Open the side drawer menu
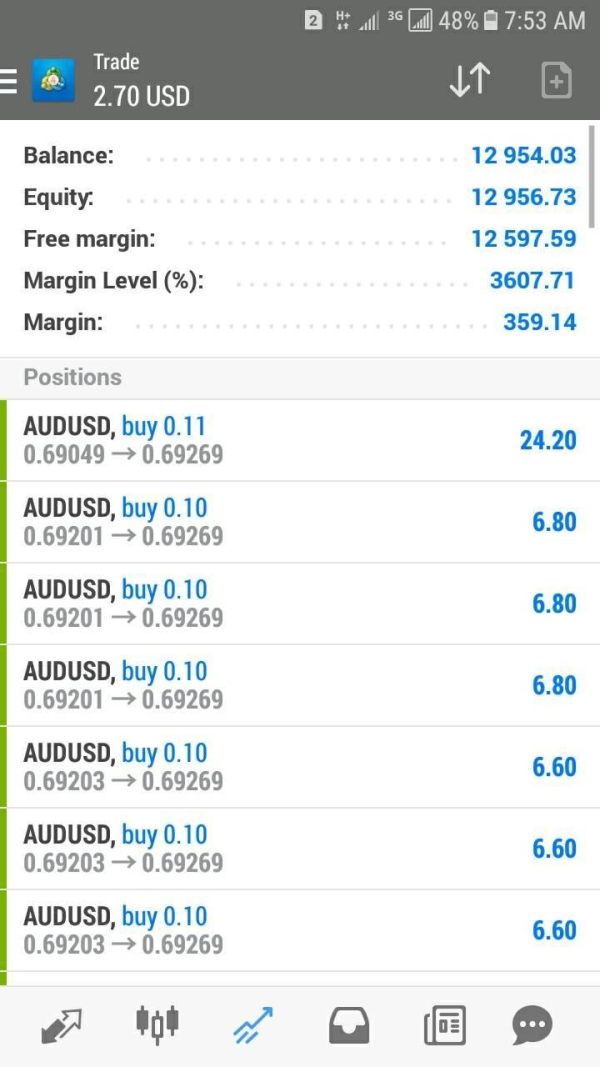Screen dimensions: 600x1067 (x=10, y=81)
